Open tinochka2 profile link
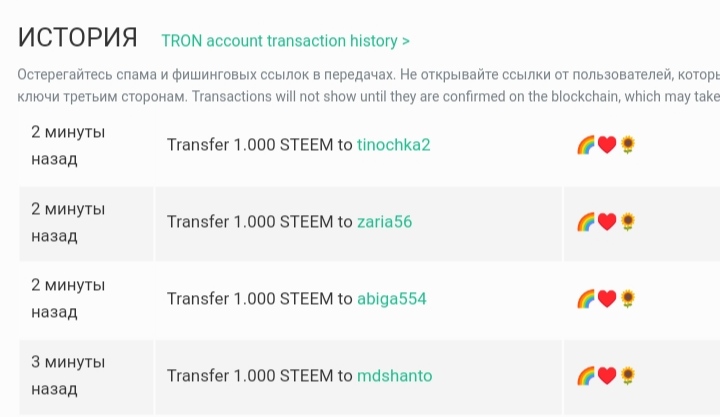Viewport: 720px width, 417px height. pyautogui.click(x=394, y=145)
